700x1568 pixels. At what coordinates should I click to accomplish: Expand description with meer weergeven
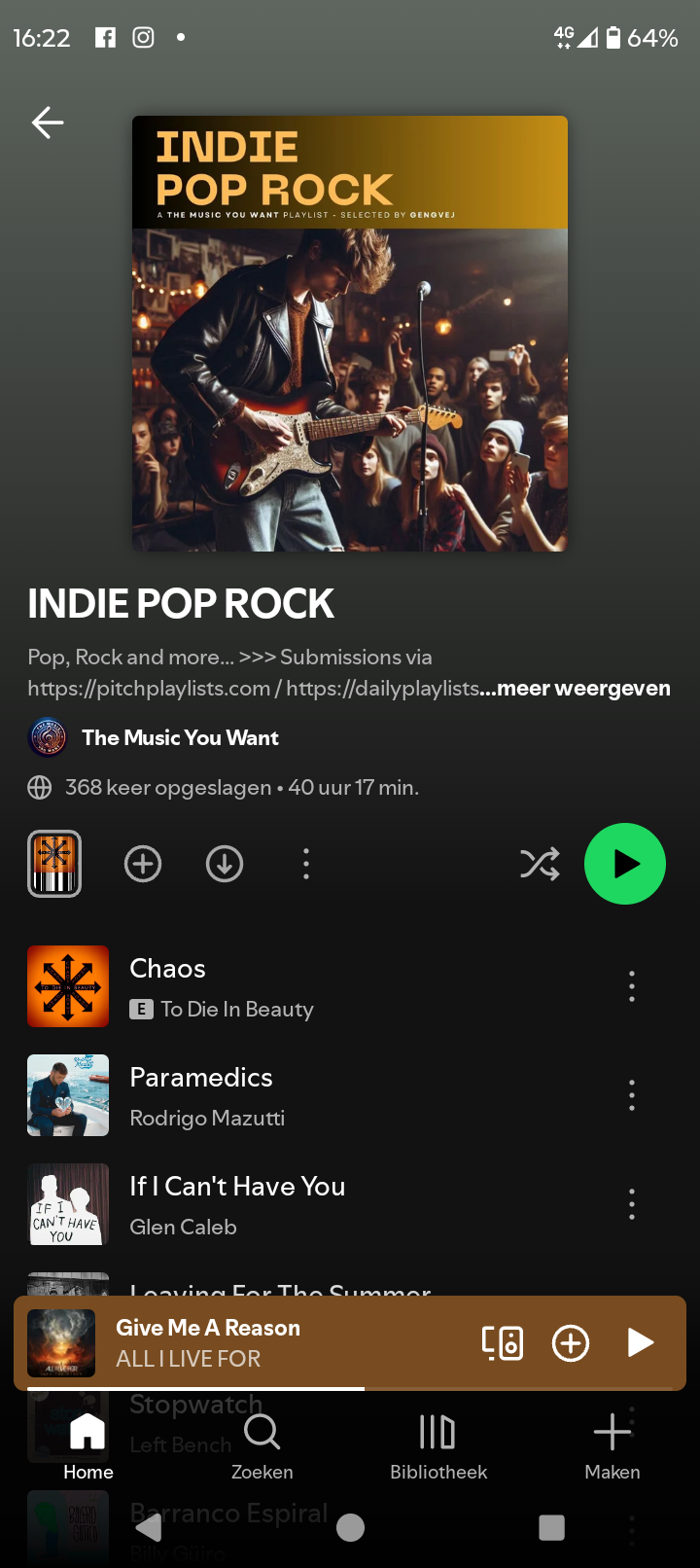click(583, 689)
